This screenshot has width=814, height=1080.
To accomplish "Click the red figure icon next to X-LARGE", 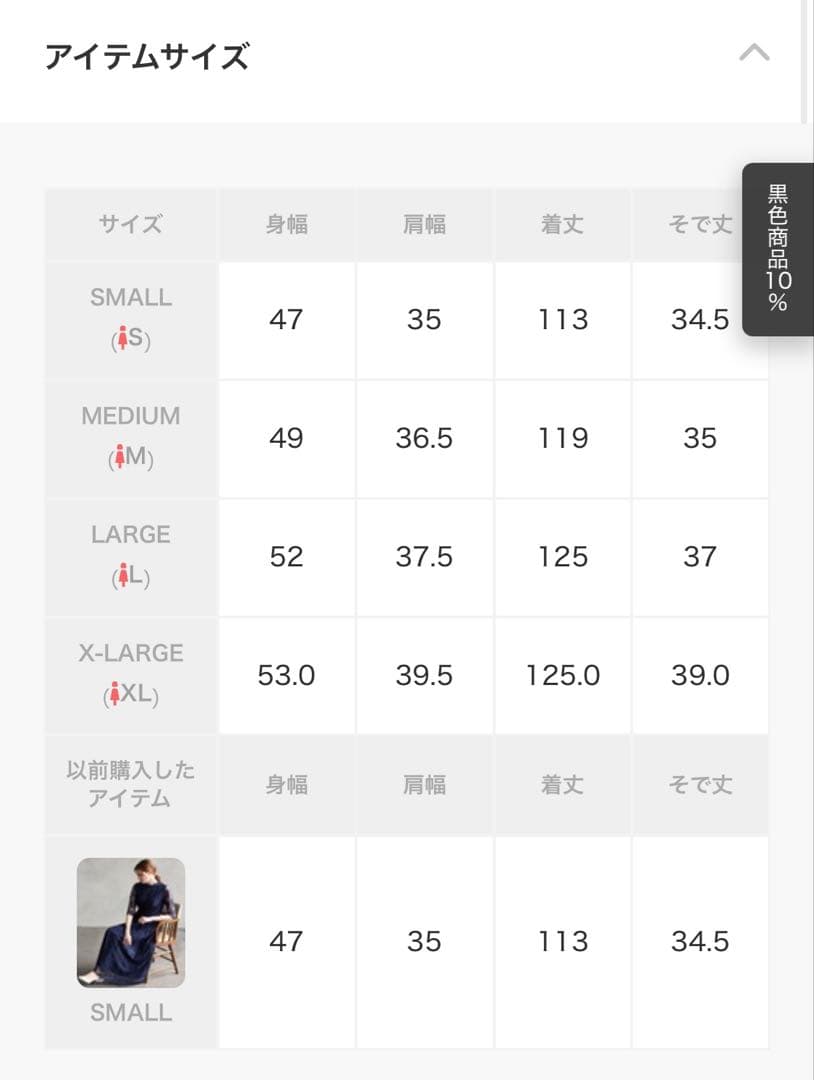I will [x=113, y=691].
